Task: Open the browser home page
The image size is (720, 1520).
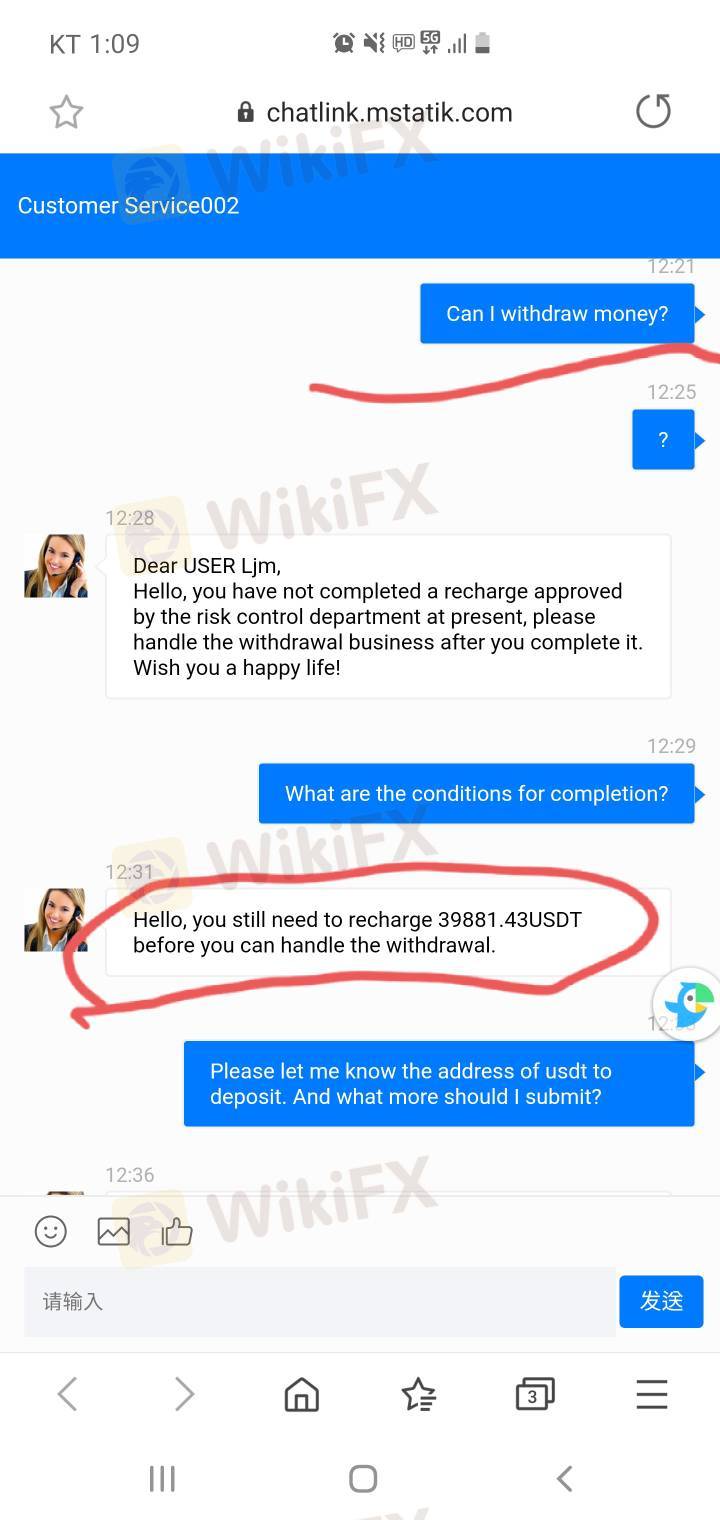Action: click(301, 1393)
